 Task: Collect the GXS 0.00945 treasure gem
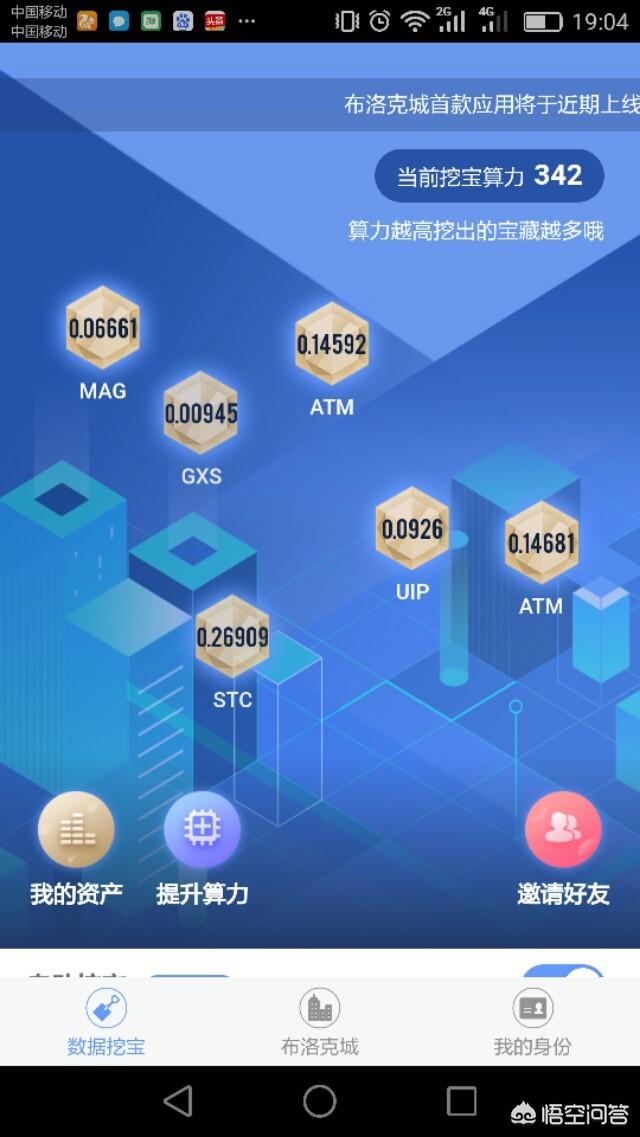point(201,413)
